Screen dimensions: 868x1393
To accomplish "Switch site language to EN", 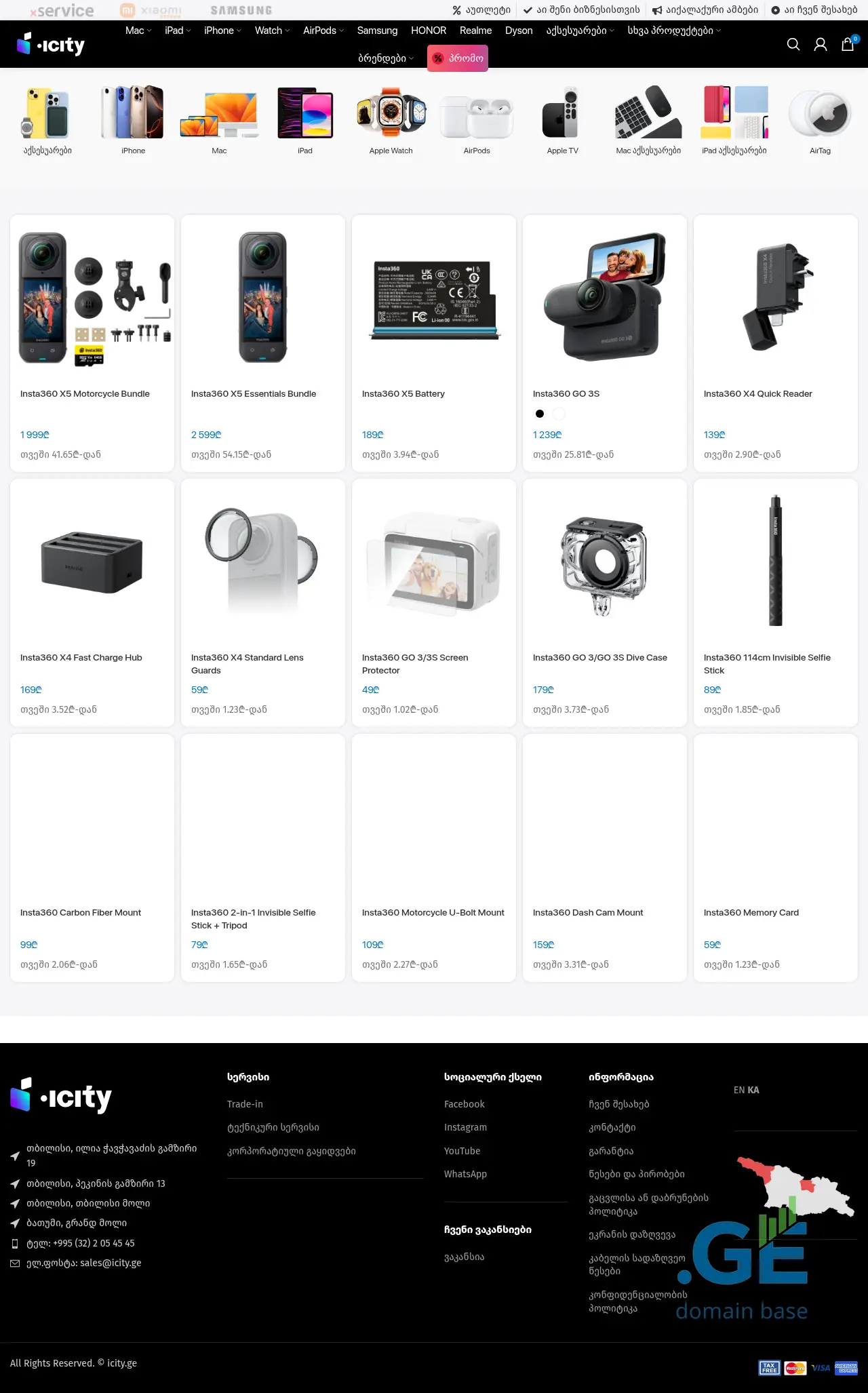I will [x=738, y=1090].
